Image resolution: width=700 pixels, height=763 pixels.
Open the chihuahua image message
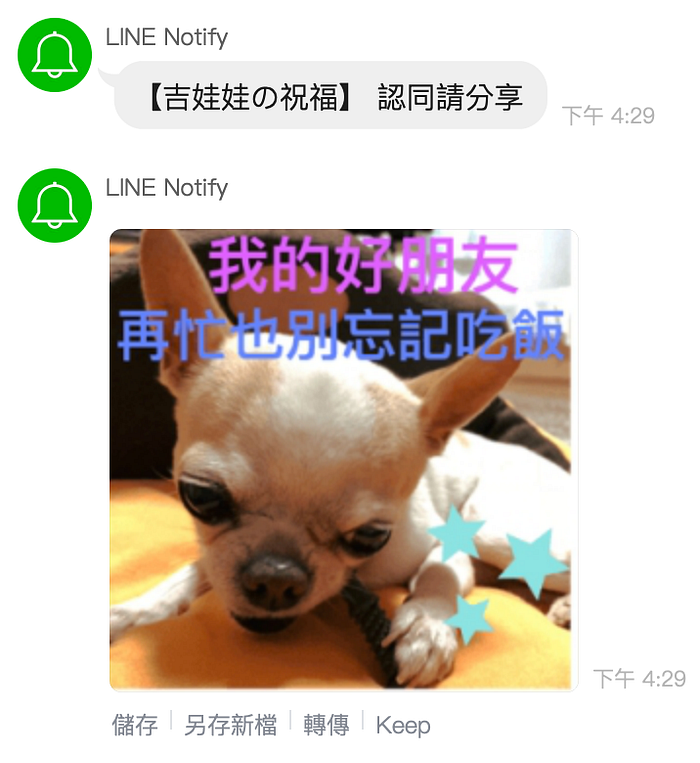click(343, 460)
